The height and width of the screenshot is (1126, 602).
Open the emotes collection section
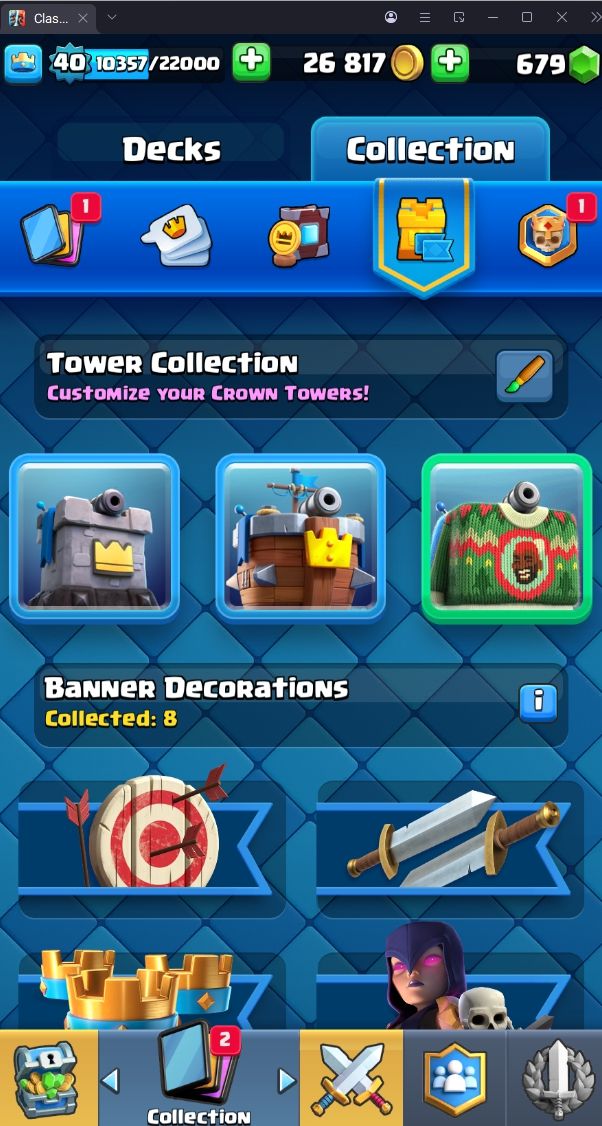175,235
